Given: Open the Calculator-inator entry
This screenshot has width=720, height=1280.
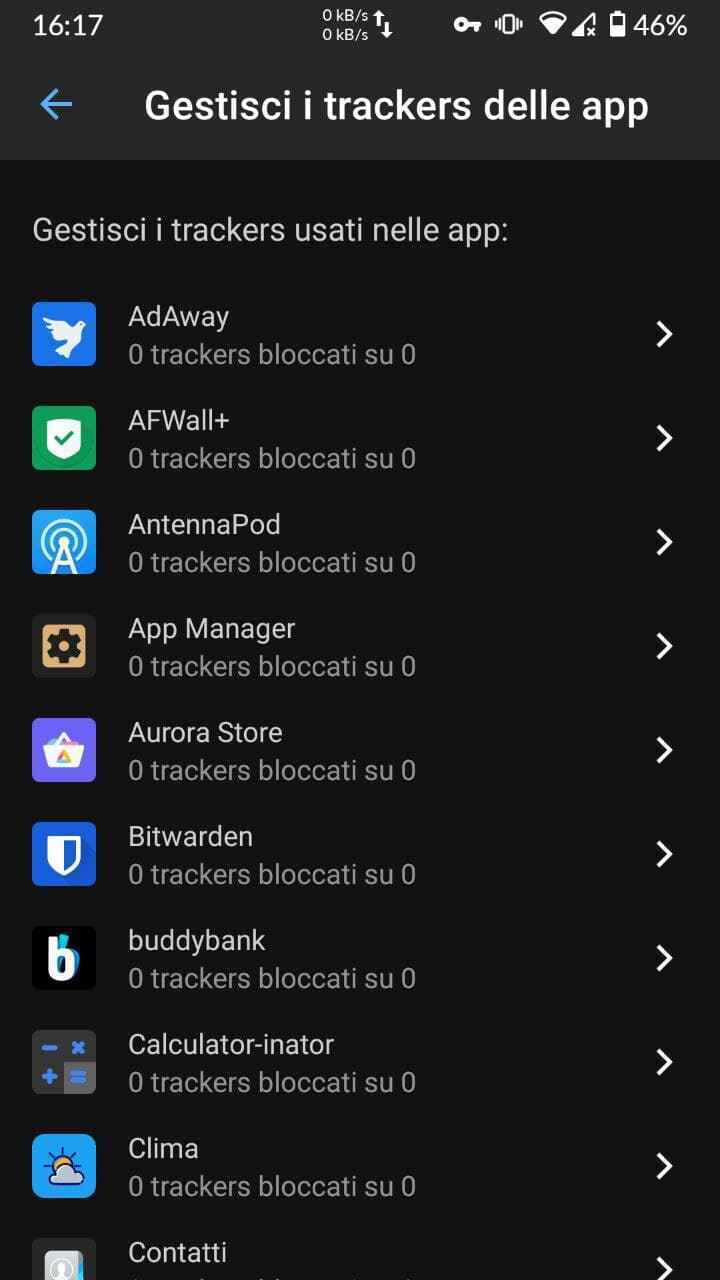Looking at the screenshot, I should pyautogui.click(x=360, y=1062).
